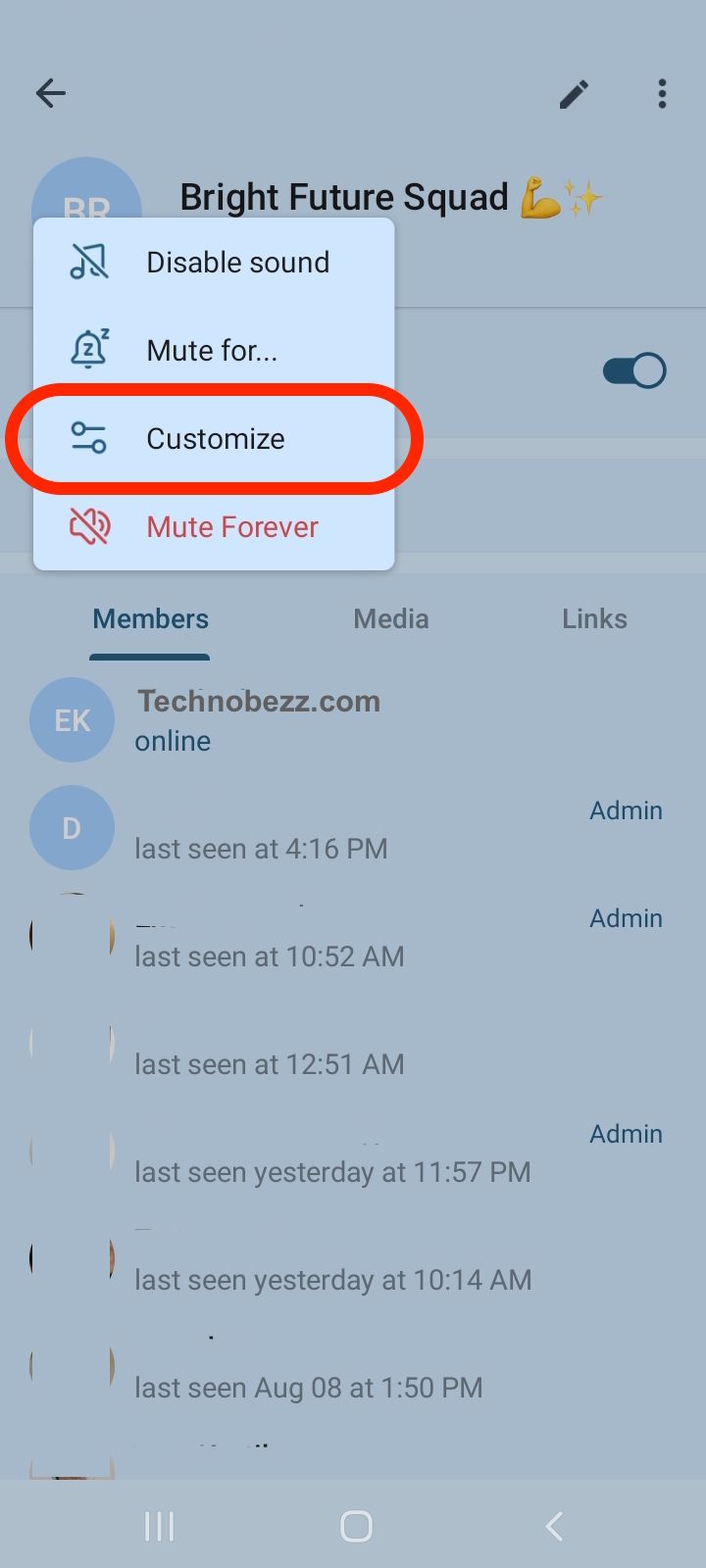Select Disable sound in the popup
Image resolution: width=706 pixels, height=1568 pixels.
214,263
